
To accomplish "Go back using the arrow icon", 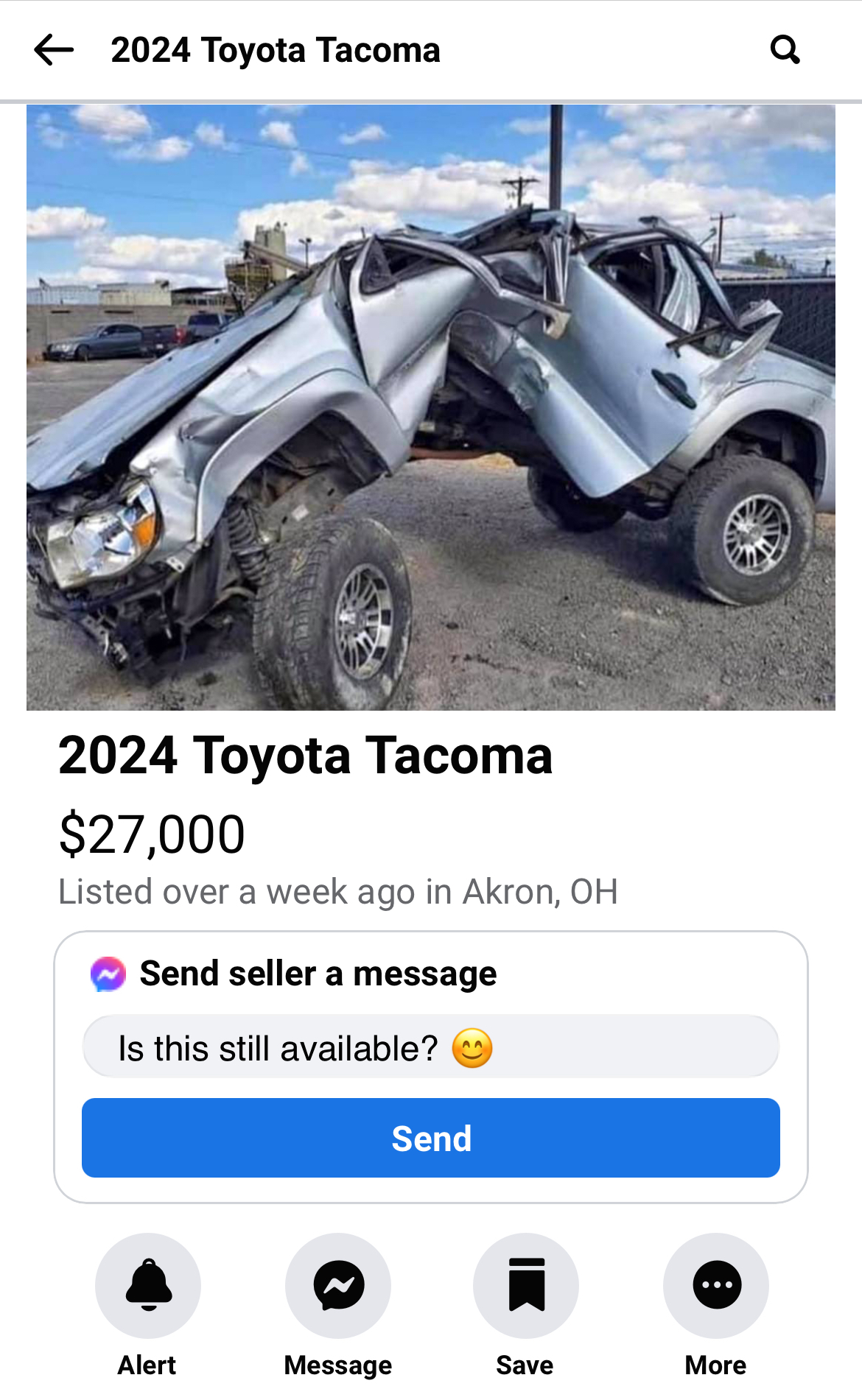I will (54, 50).
